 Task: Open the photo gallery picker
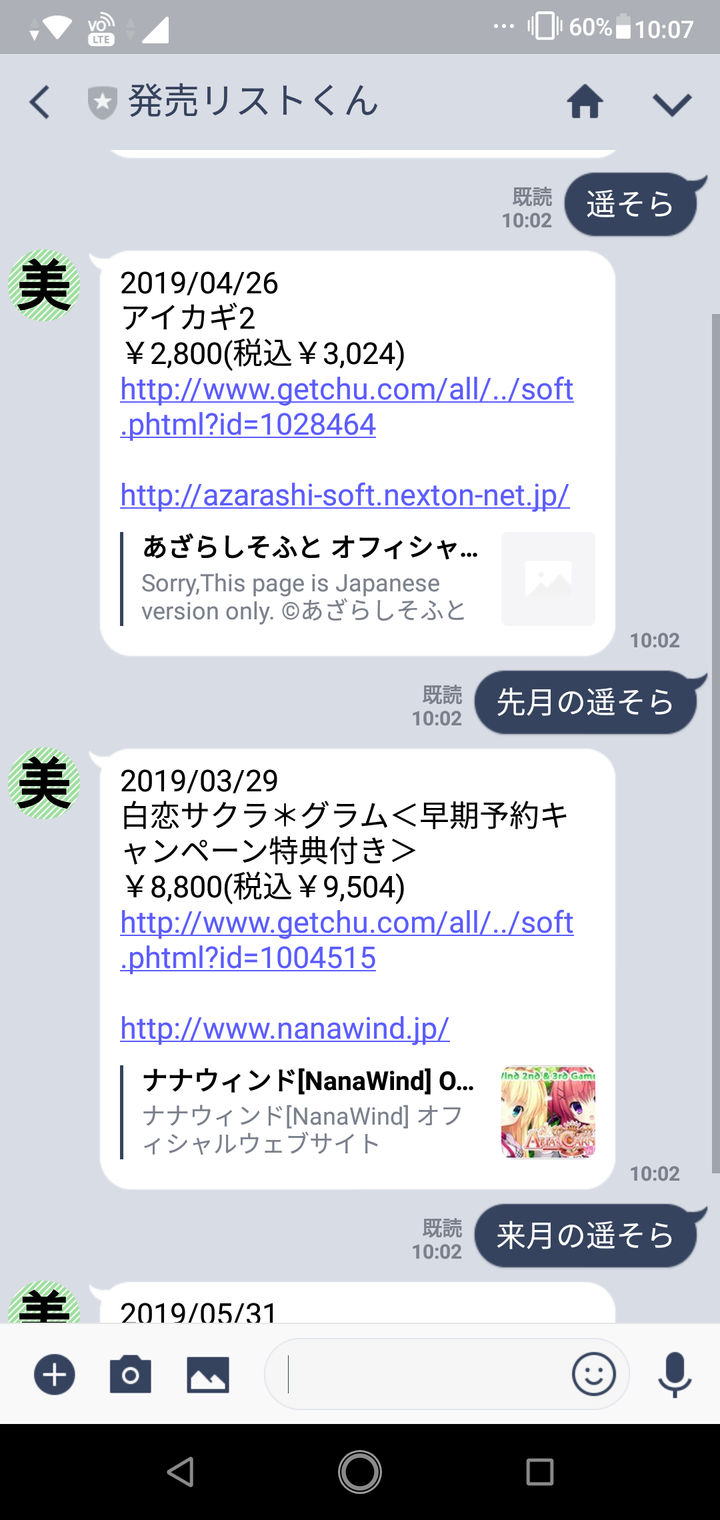click(208, 1376)
